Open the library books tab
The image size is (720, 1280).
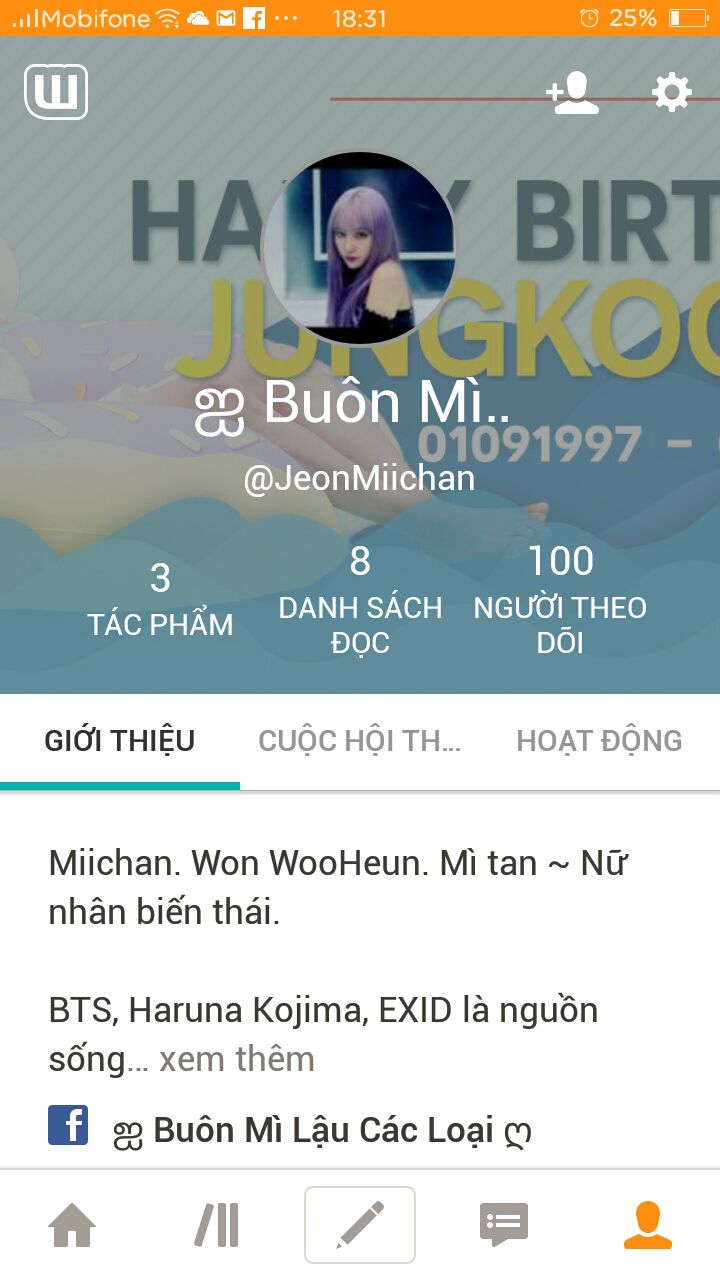point(216,1225)
